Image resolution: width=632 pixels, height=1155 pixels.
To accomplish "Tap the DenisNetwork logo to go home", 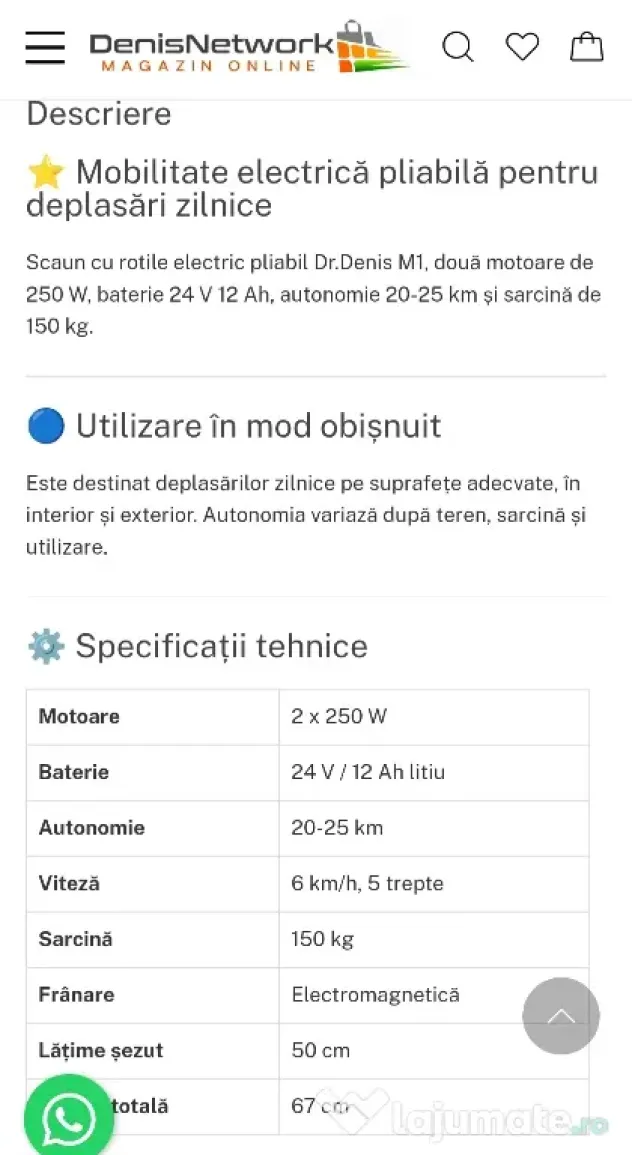I will point(248,47).
